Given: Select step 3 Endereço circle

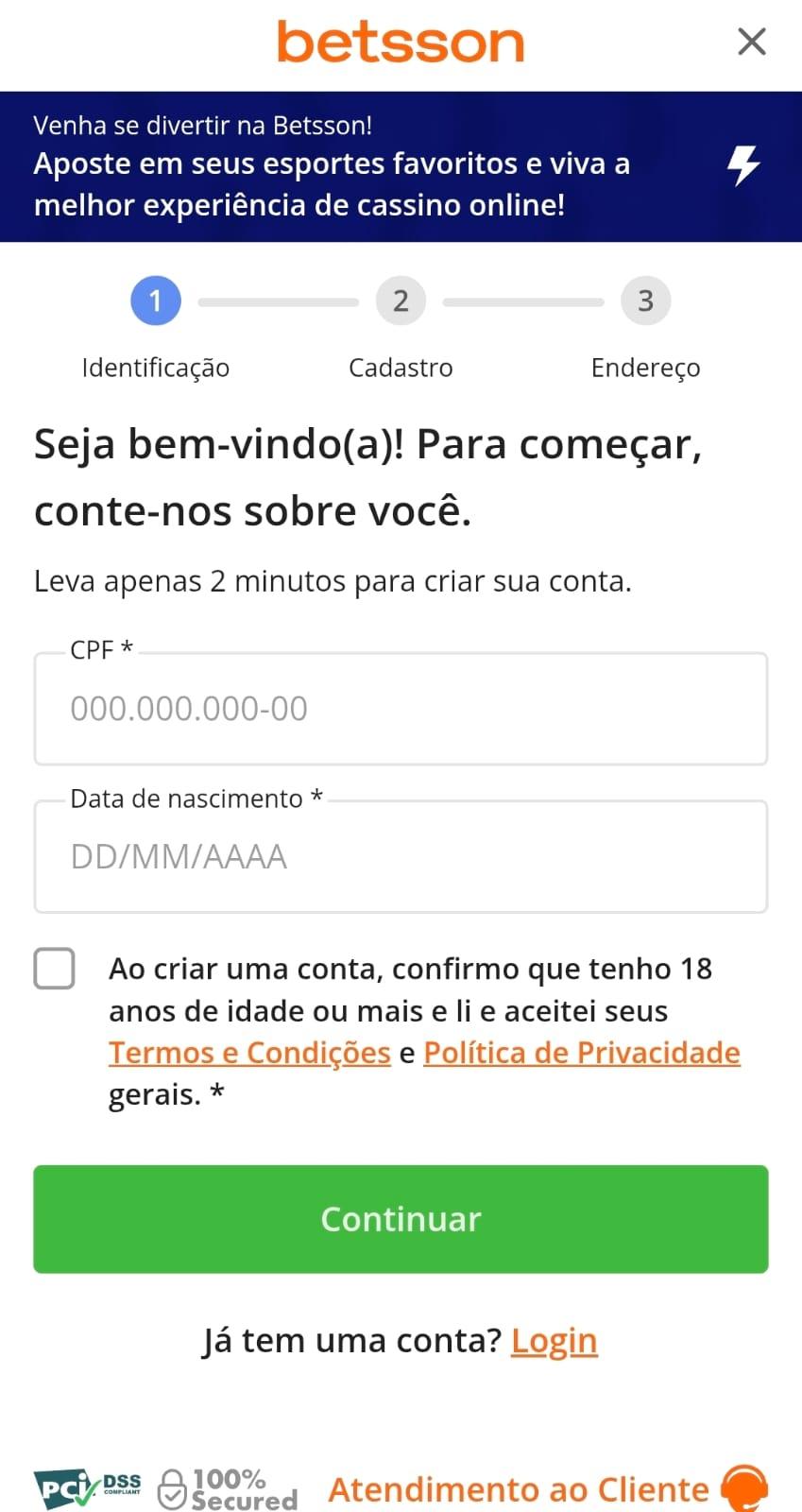Looking at the screenshot, I should click(x=645, y=300).
